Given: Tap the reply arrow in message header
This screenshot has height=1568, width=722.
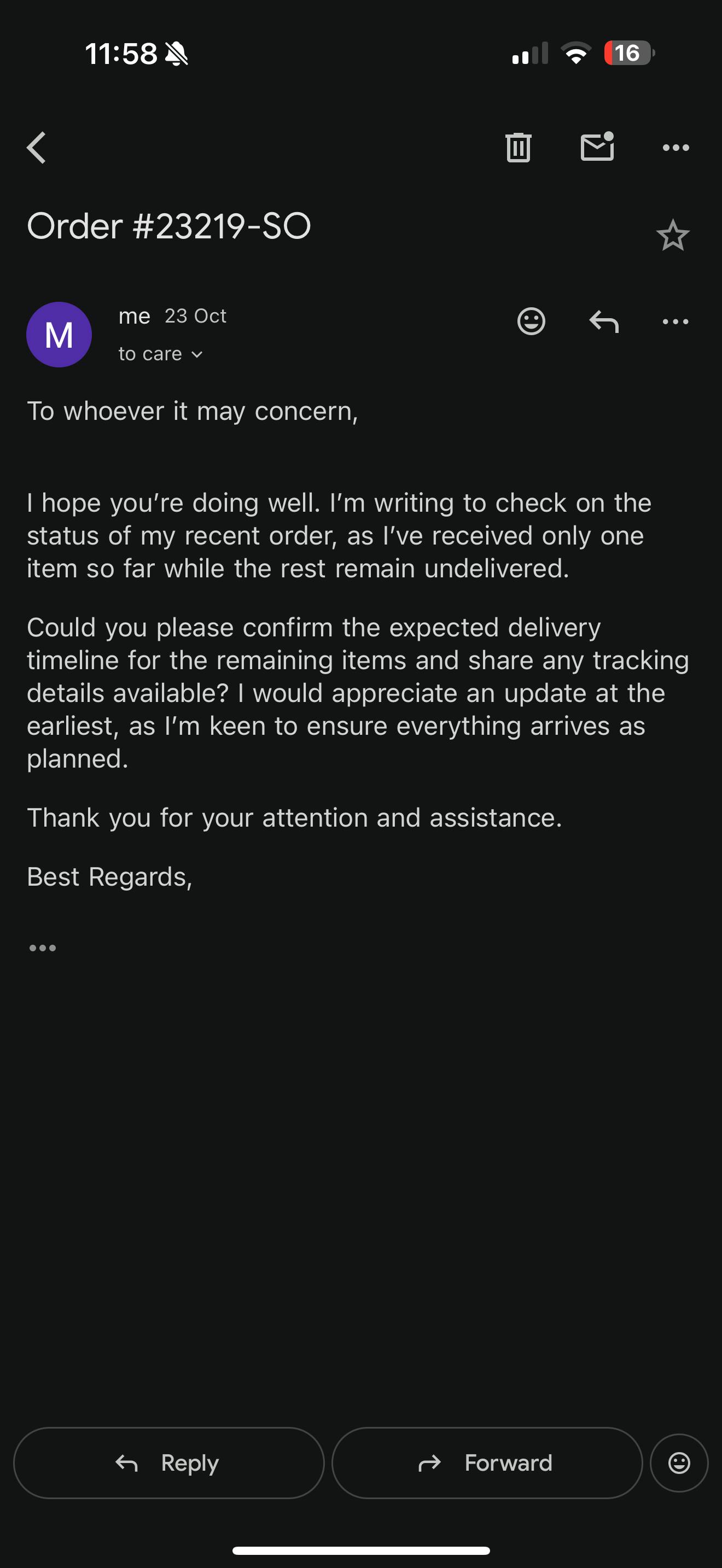Looking at the screenshot, I should (603, 321).
